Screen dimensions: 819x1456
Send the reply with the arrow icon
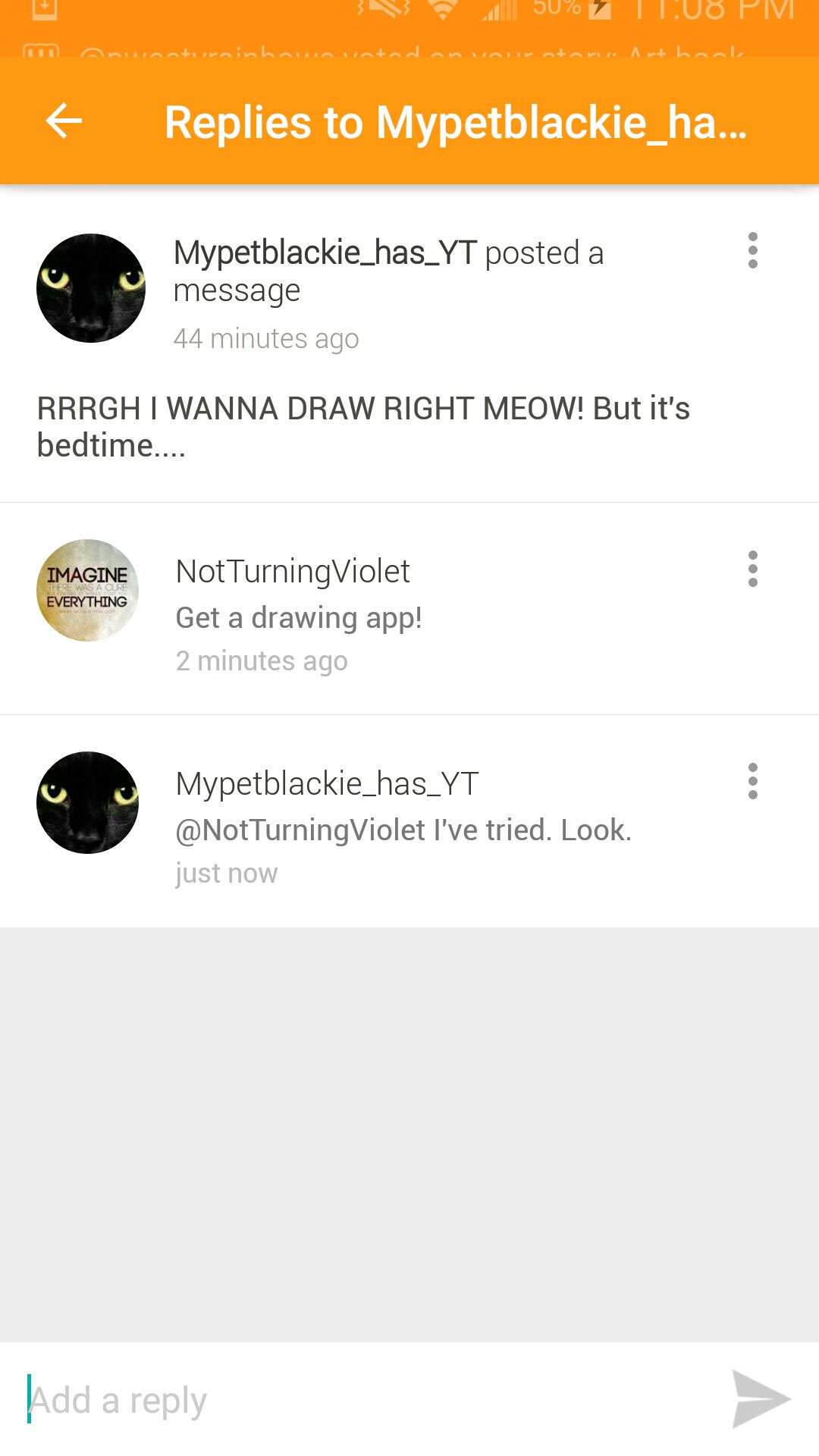click(760, 1399)
